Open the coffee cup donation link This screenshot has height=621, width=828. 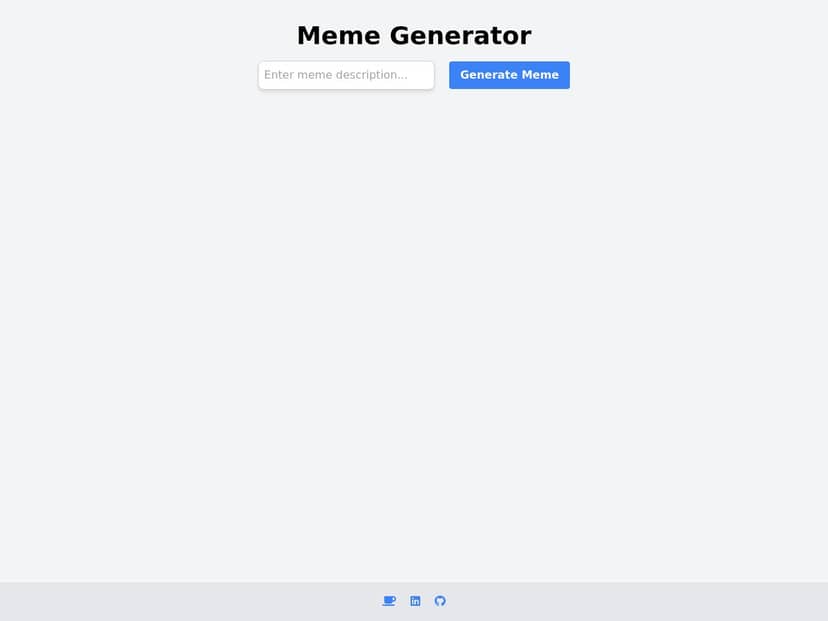[x=389, y=601]
